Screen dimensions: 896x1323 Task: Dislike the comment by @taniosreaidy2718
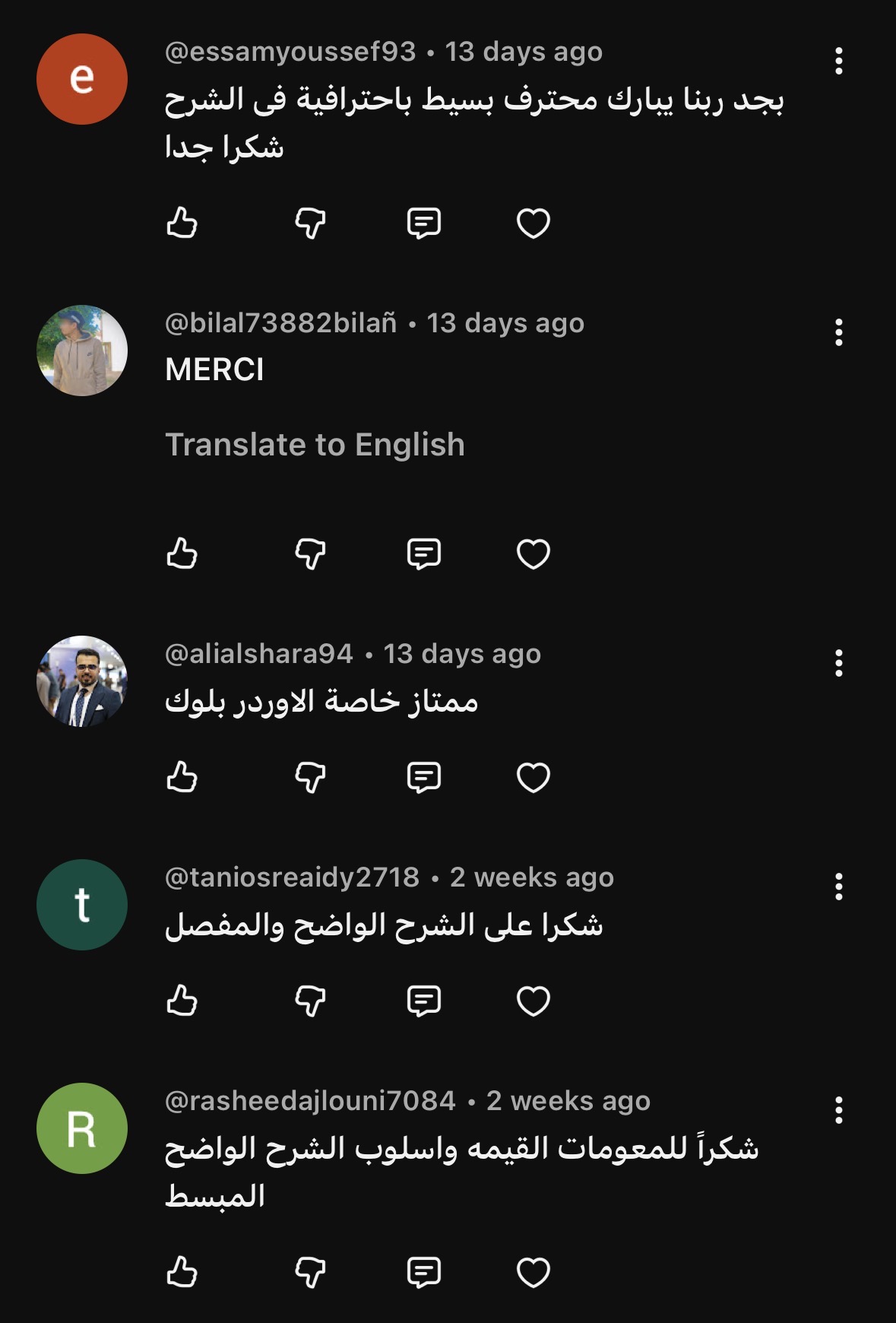pos(310,1001)
